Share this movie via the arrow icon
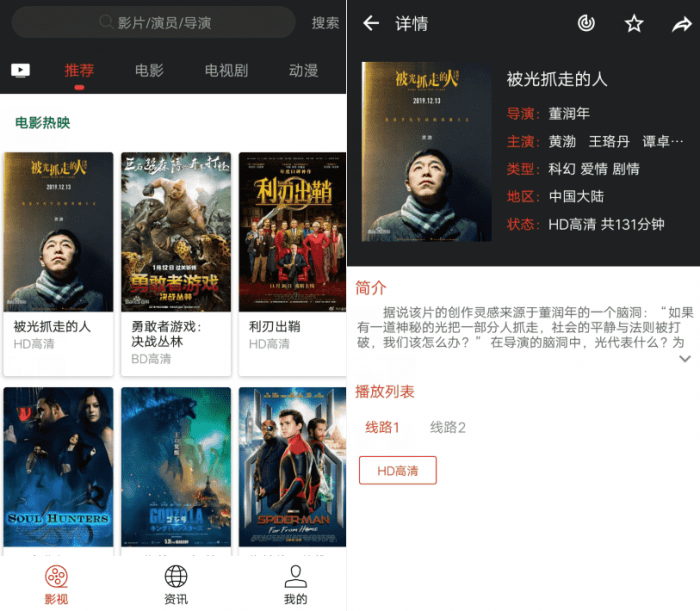 click(681, 23)
